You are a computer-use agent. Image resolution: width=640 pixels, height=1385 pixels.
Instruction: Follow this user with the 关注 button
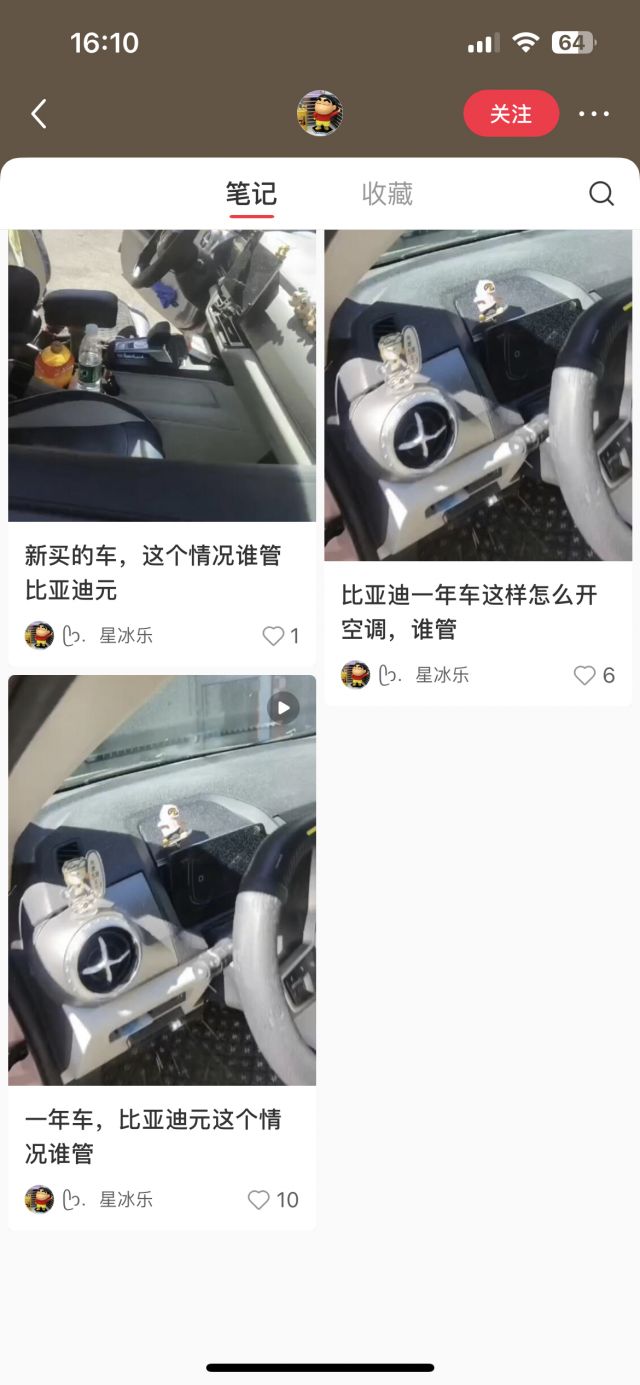point(510,114)
